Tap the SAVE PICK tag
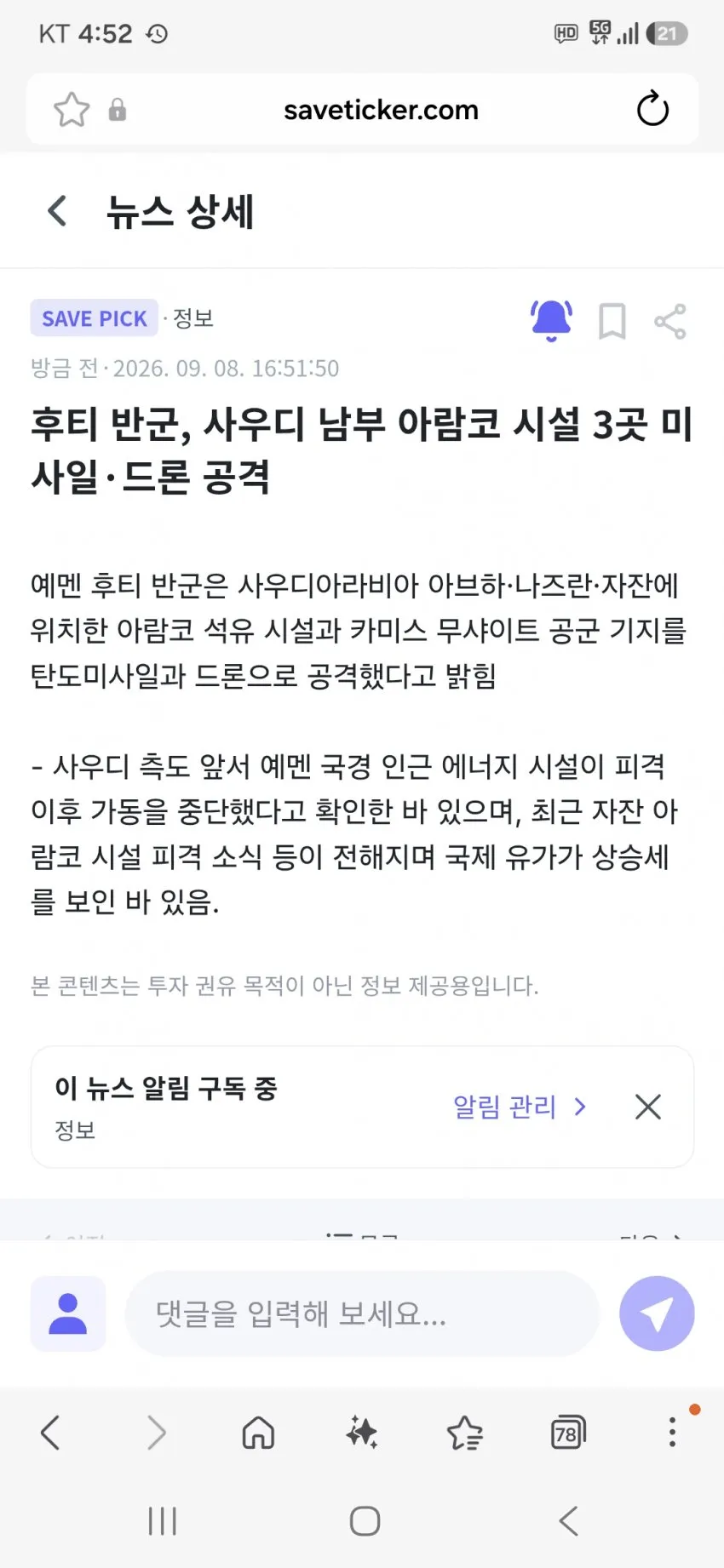The height and width of the screenshot is (1568, 724). pos(95,318)
